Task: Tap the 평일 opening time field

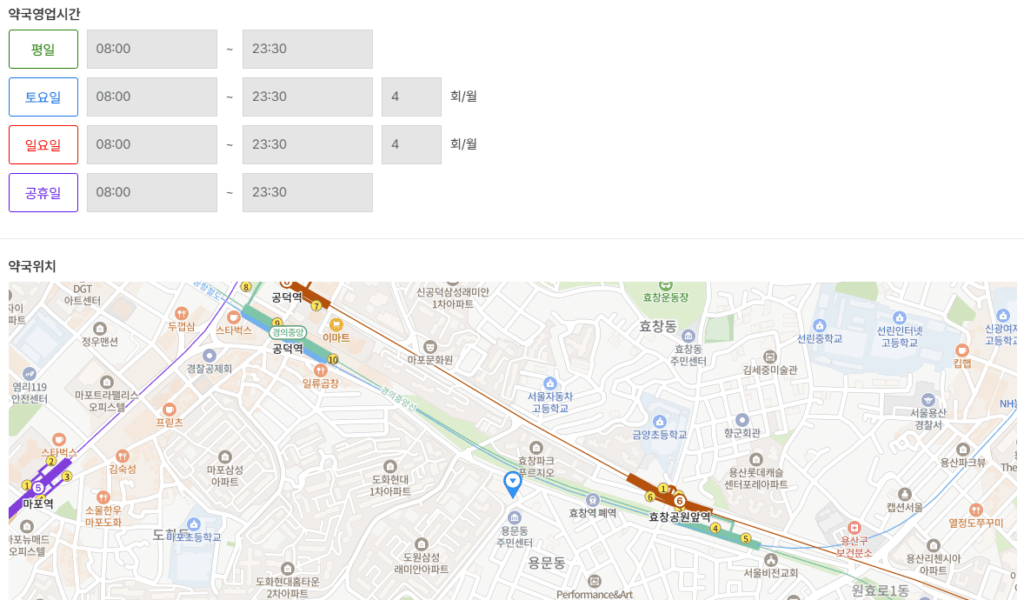Action: tap(152, 49)
